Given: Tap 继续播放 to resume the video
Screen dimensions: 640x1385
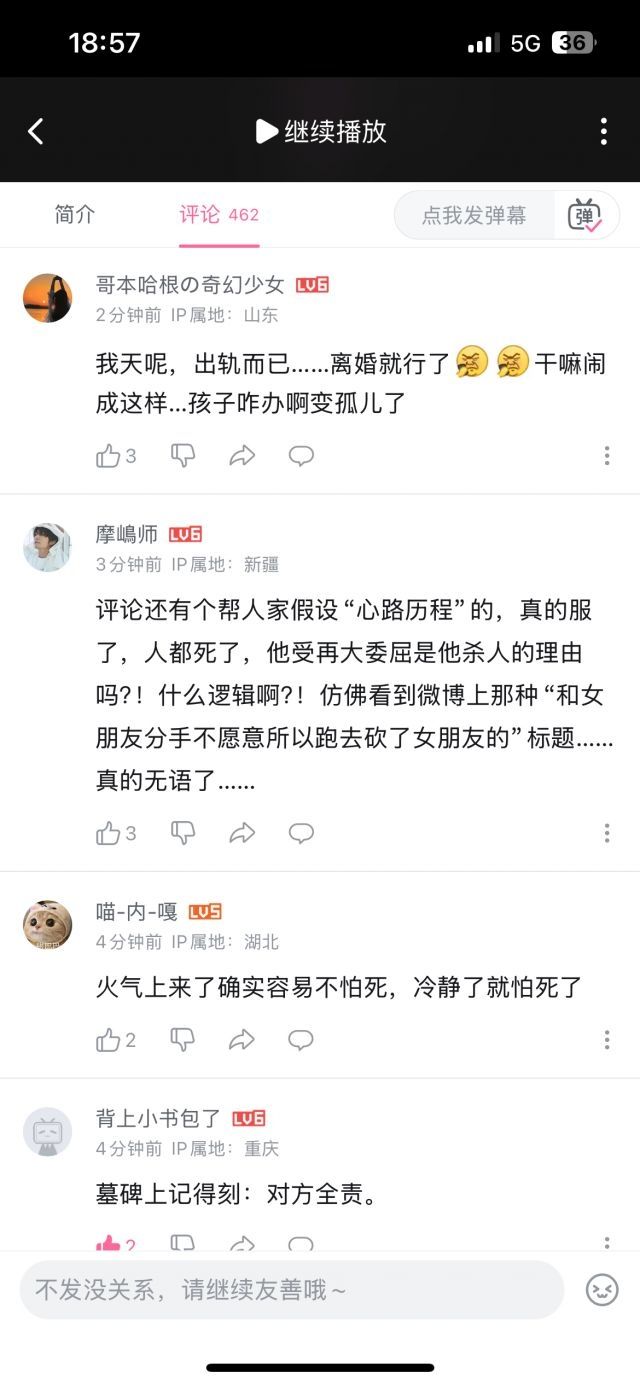Looking at the screenshot, I should (x=321, y=131).
